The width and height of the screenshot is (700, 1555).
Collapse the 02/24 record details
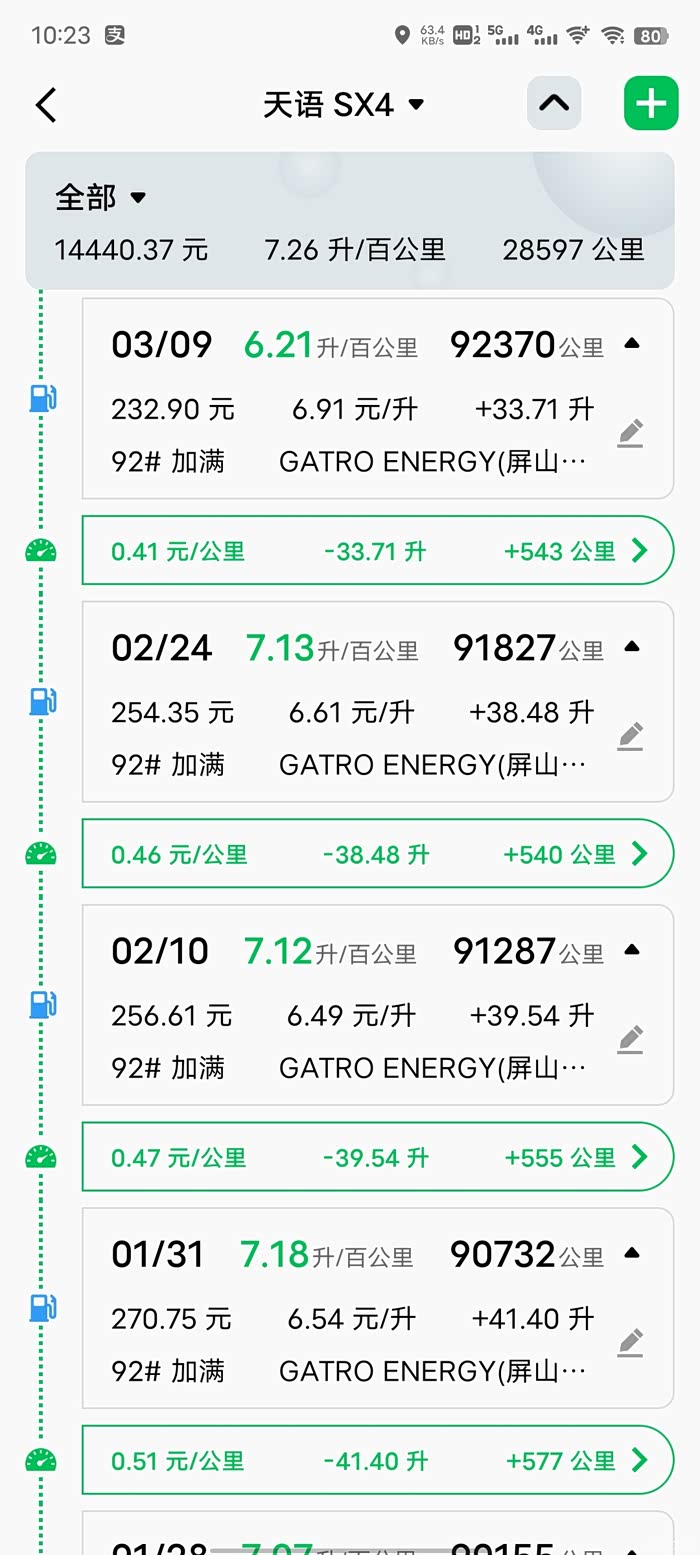pyautogui.click(x=631, y=647)
